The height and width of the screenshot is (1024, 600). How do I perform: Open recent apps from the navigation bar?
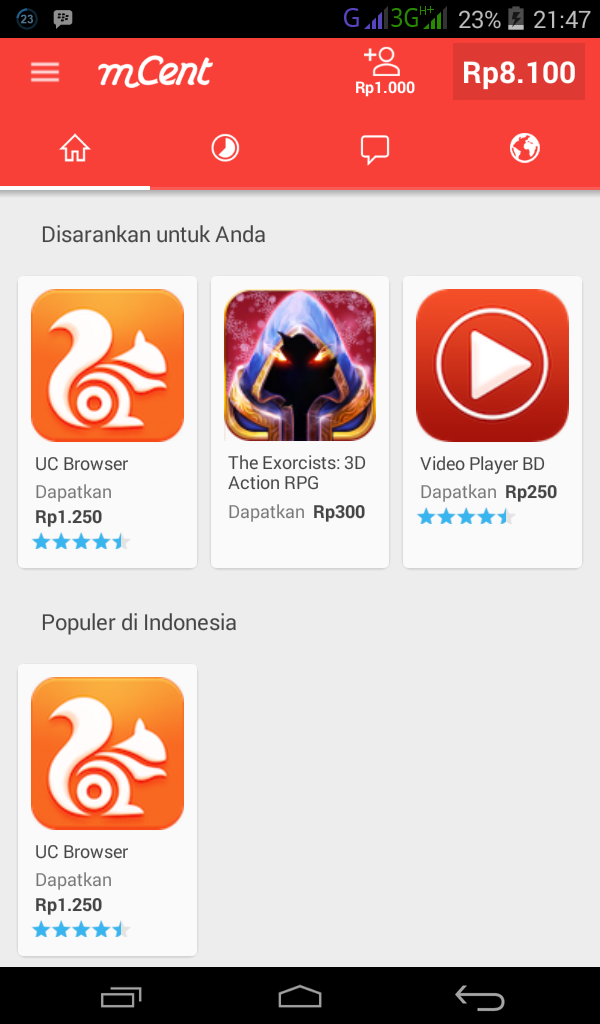click(120, 996)
